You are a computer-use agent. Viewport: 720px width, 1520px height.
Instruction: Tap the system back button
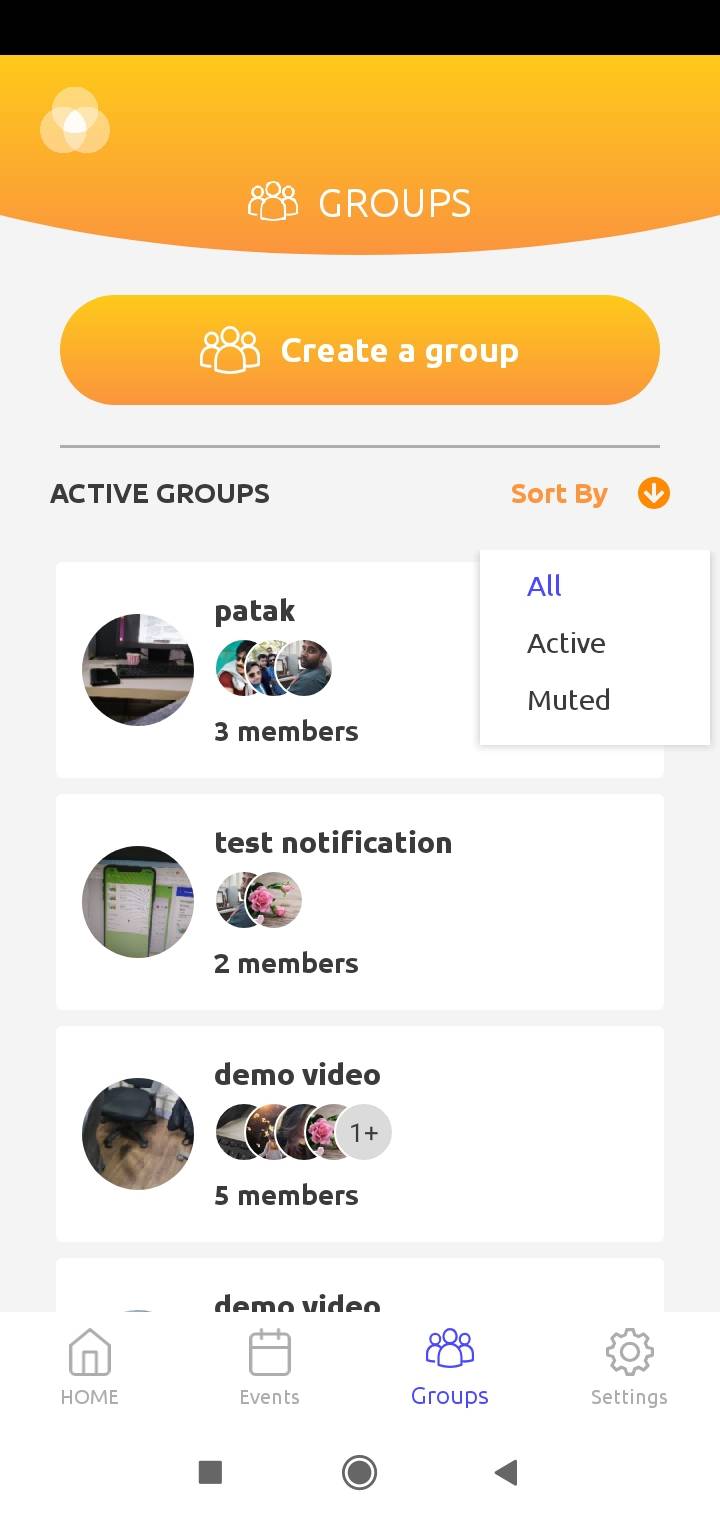click(x=506, y=1472)
